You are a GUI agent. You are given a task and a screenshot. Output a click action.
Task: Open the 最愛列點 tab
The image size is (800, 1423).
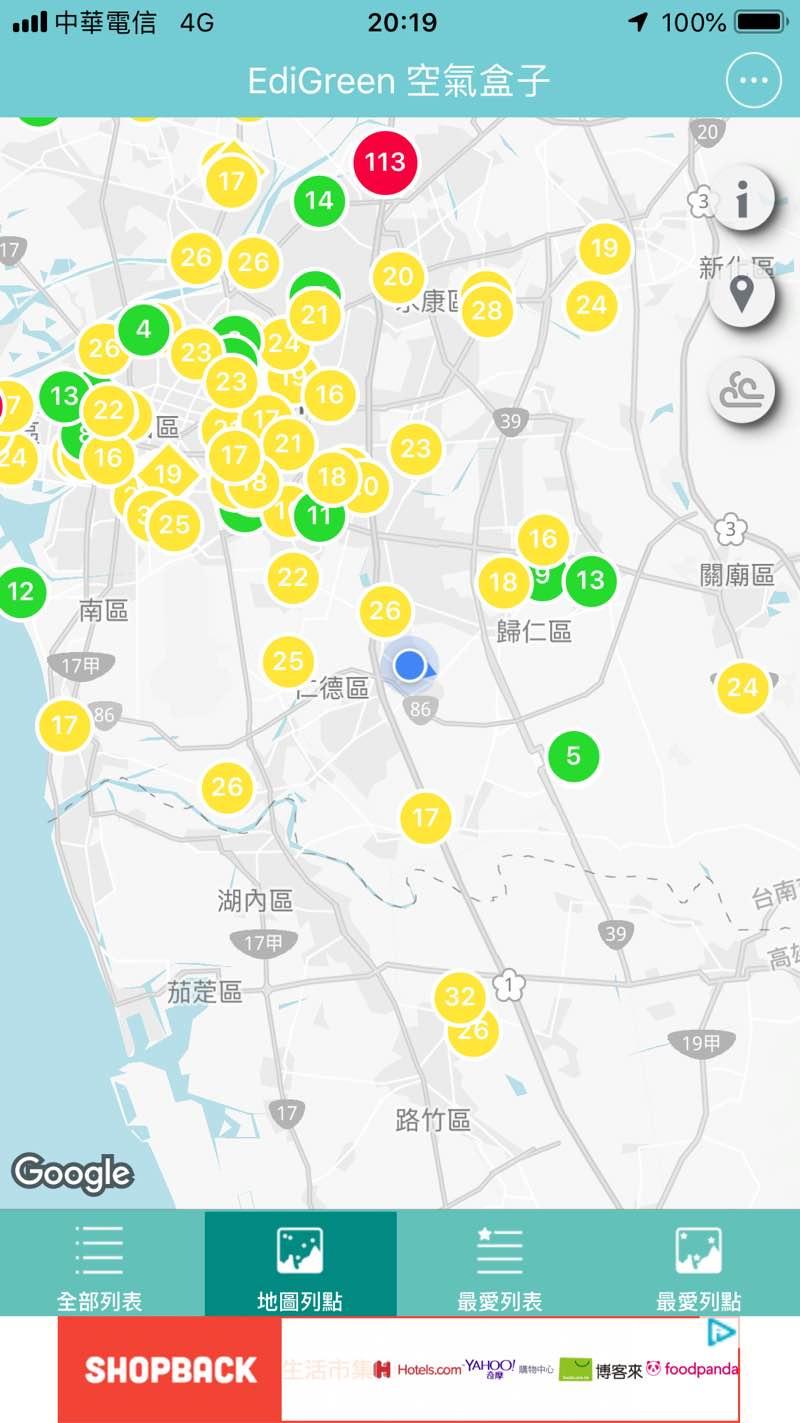coord(698,1263)
